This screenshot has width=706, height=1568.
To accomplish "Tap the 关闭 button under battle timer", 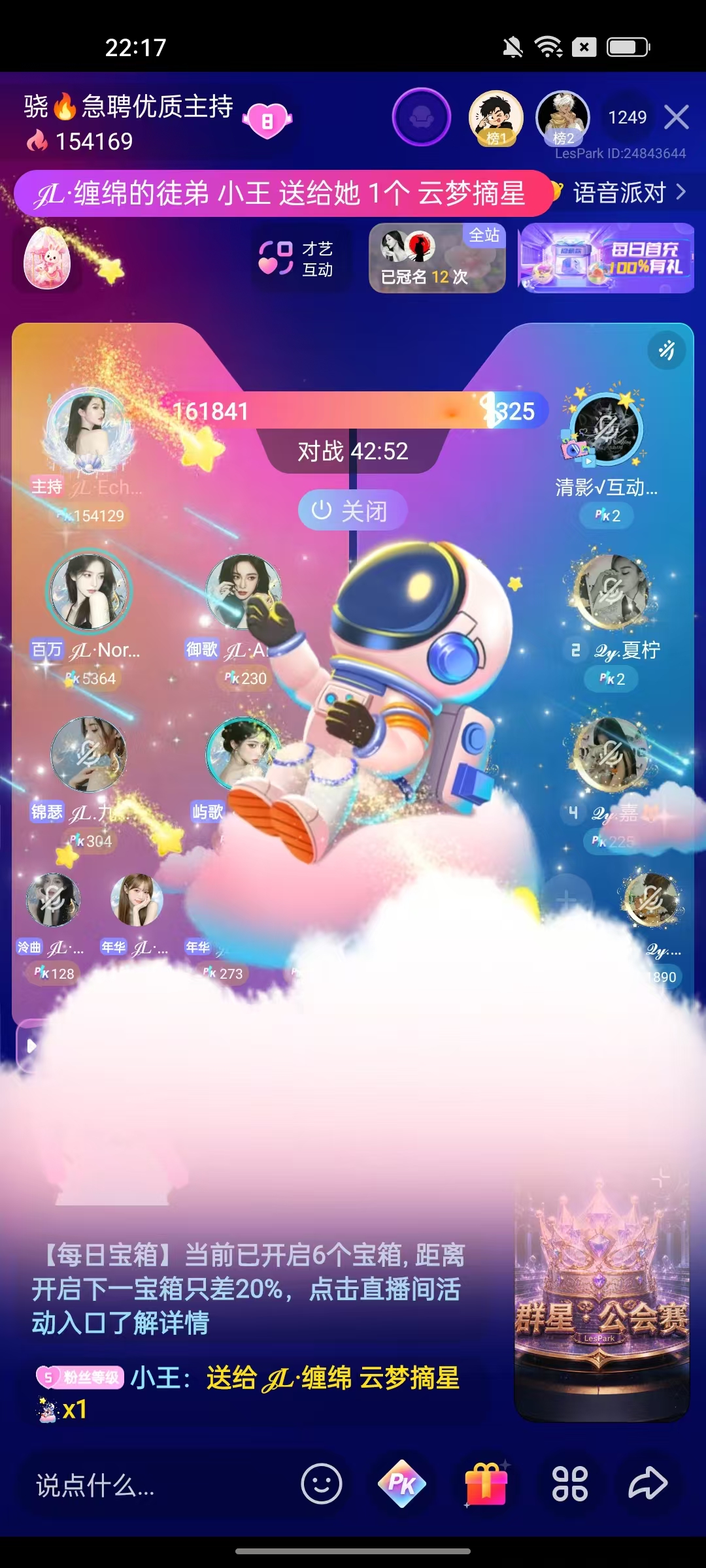I will pos(353,510).
